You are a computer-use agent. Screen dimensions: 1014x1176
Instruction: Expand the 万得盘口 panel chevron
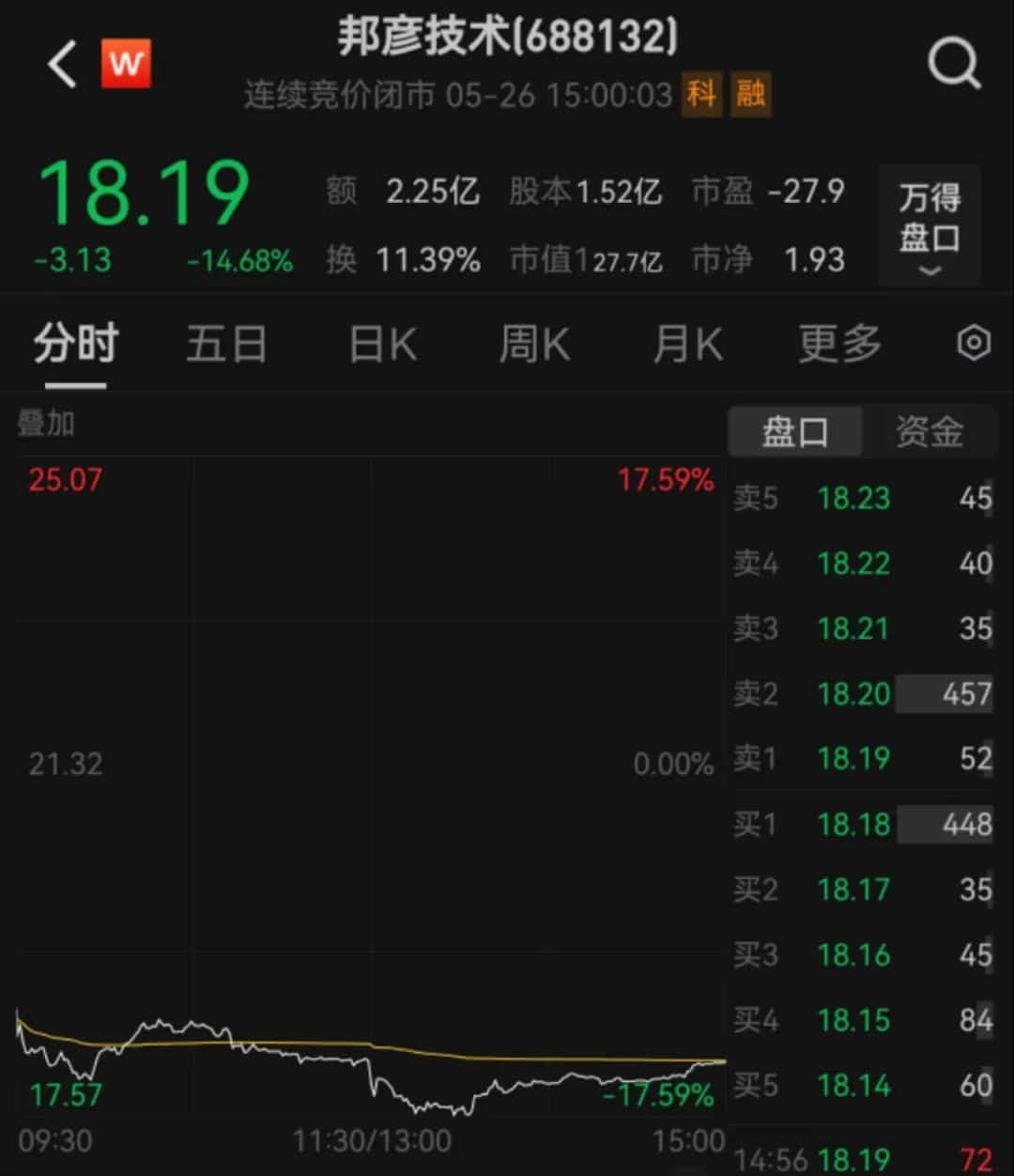click(929, 271)
